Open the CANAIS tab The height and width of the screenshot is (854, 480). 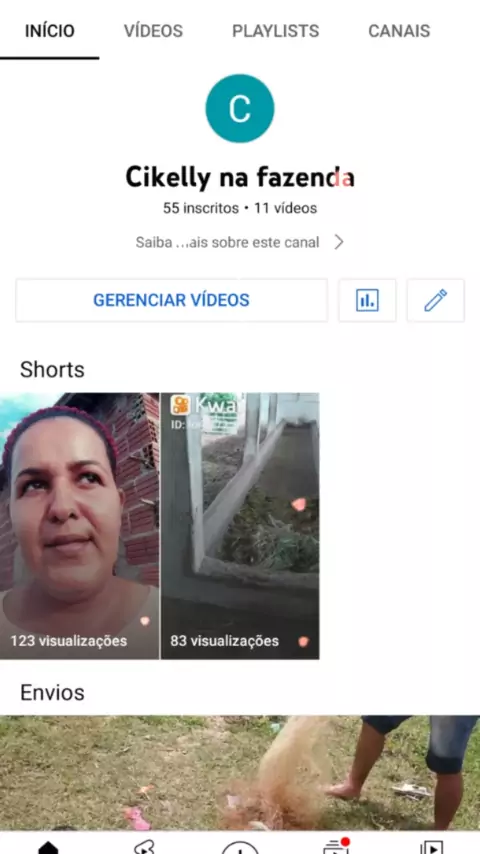[x=399, y=30]
